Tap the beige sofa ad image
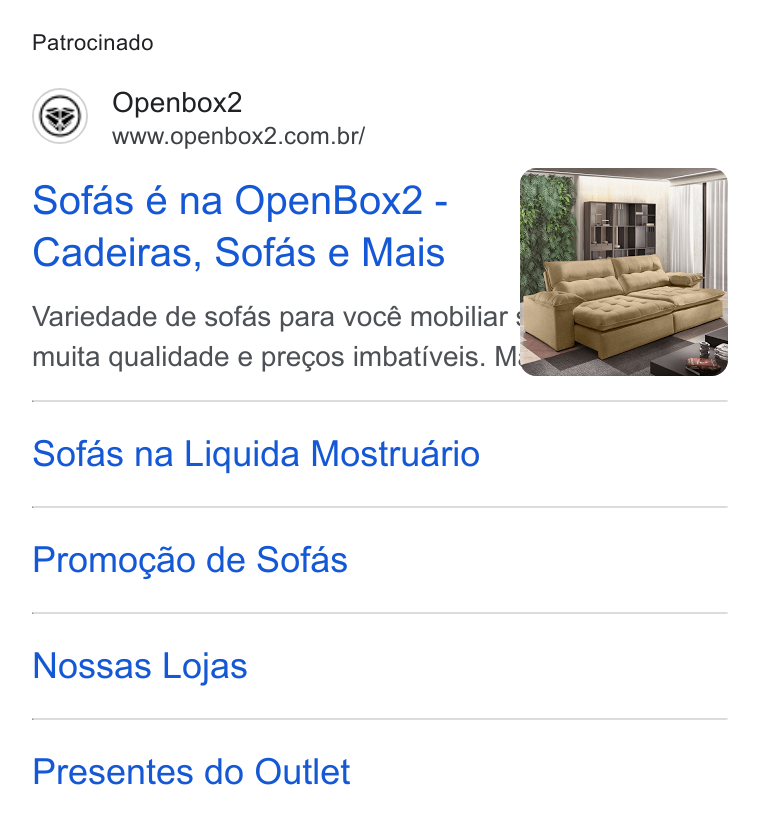 click(x=624, y=272)
